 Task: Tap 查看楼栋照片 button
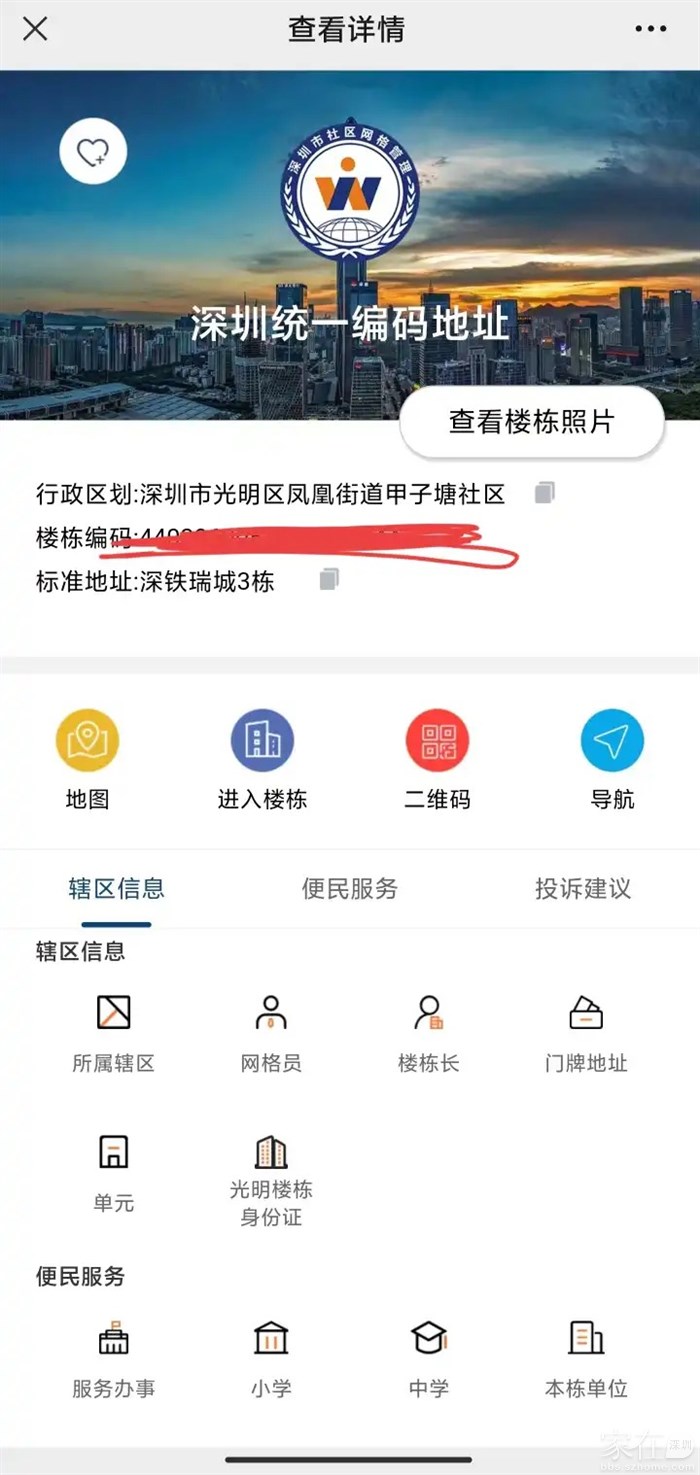click(531, 422)
